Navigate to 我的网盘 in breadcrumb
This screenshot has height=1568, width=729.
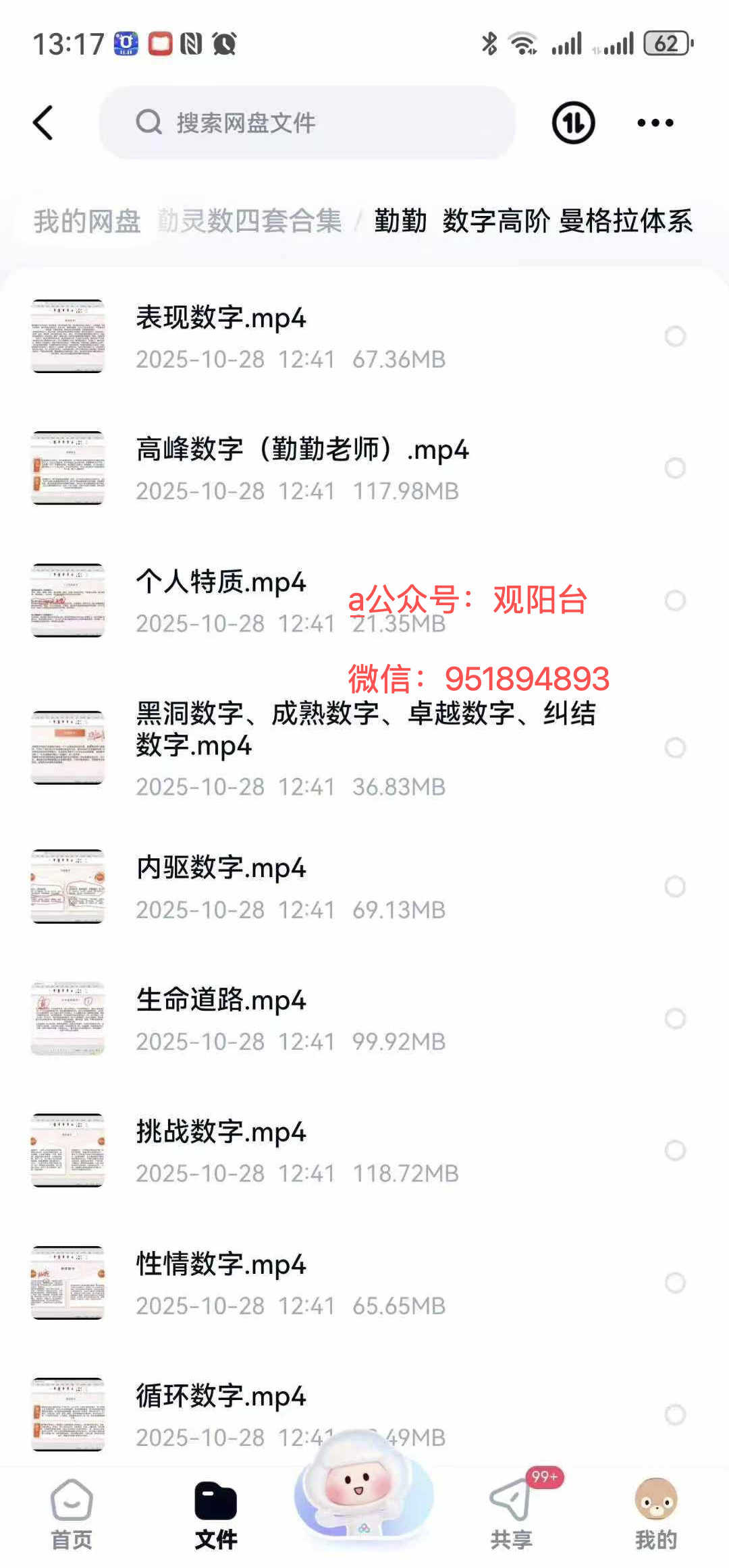coord(87,221)
